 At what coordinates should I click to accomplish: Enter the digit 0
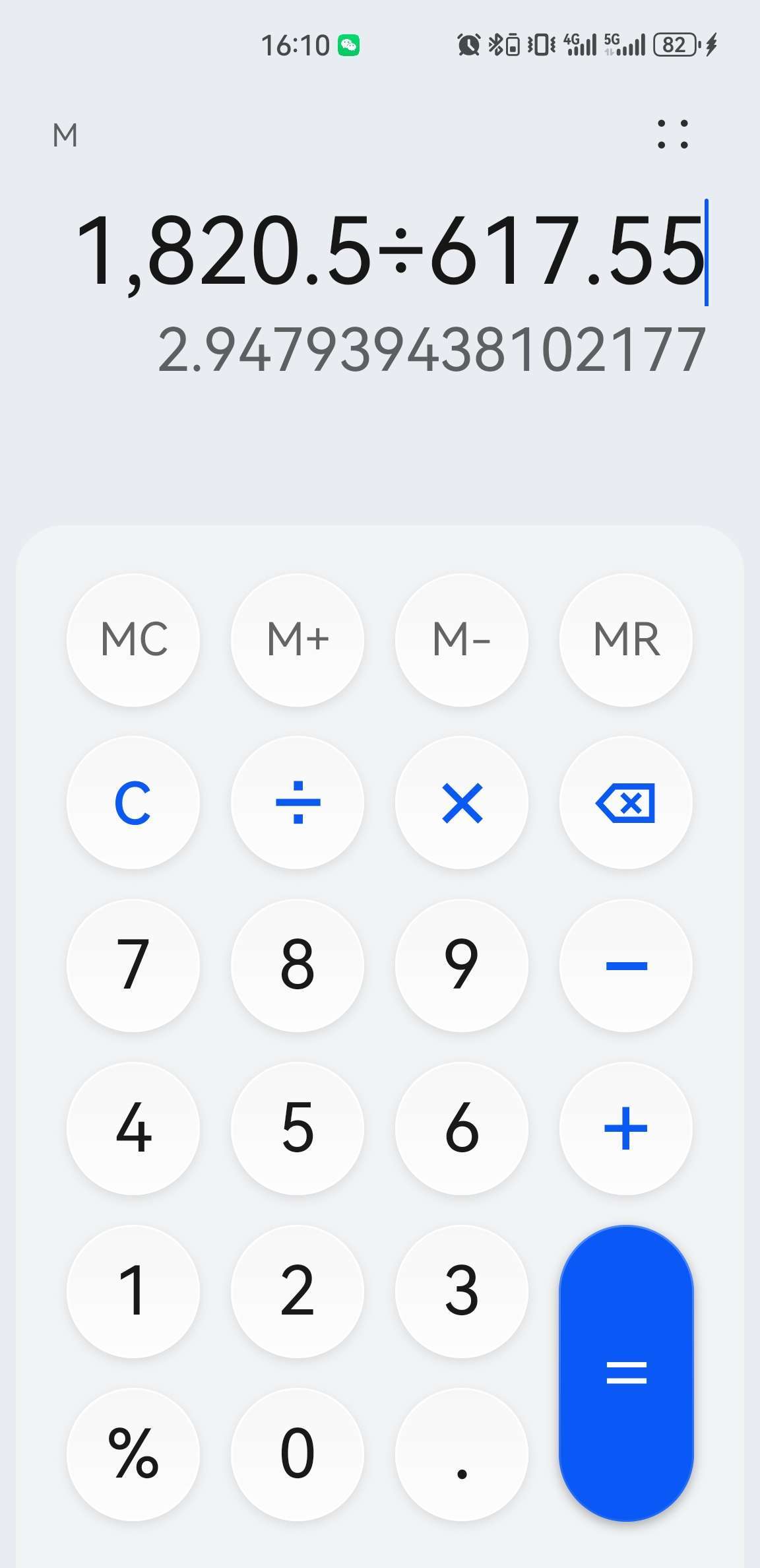tap(298, 1454)
